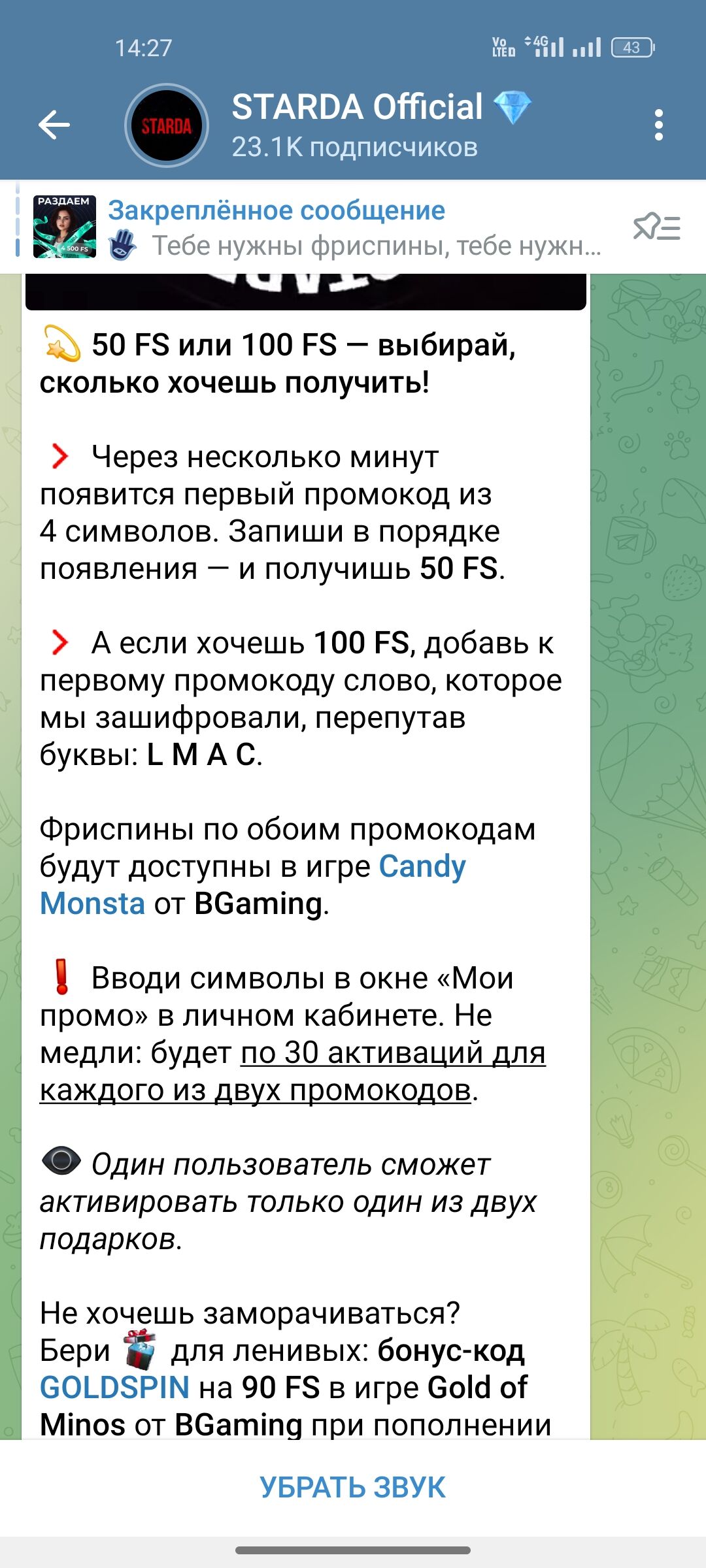This screenshot has width=706, height=1568.
Task: Mute channel with УБРАТЬ ЗВУК button
Action: pyautogui.click(x=353, y=1488)
